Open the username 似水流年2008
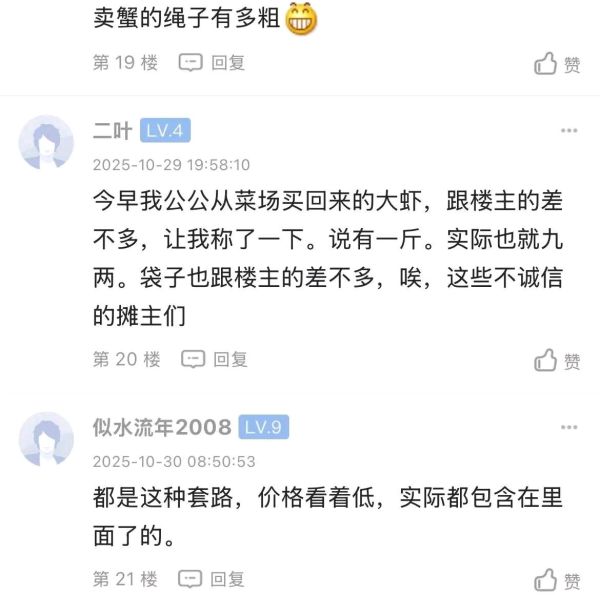 (x=162, y=428)
